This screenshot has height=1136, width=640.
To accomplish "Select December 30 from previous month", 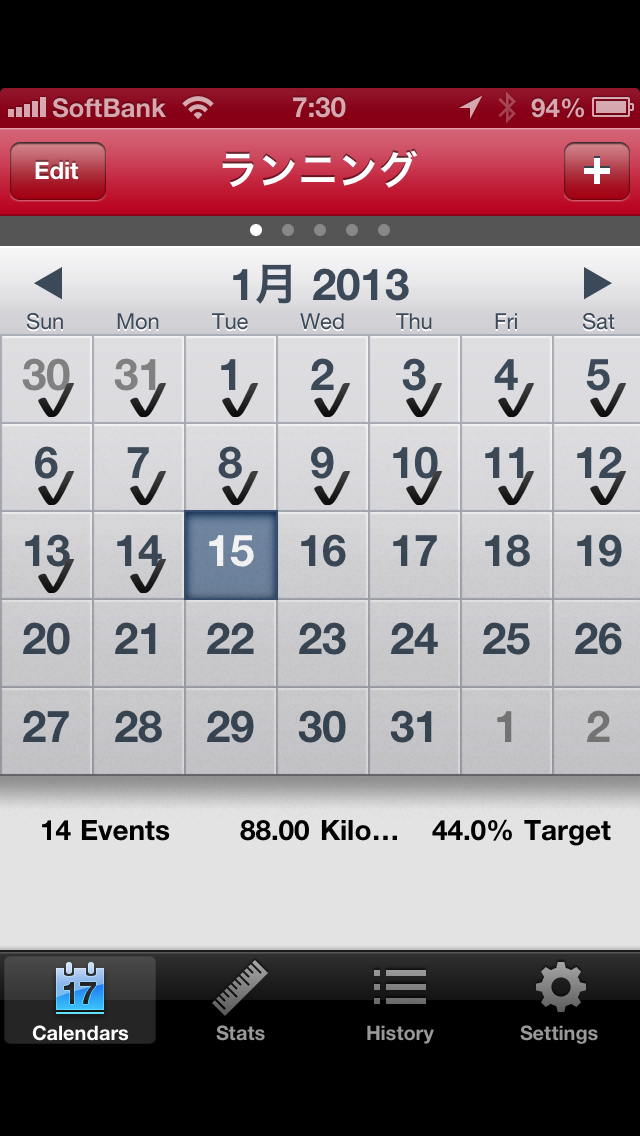I will click(x=47, y=380).
